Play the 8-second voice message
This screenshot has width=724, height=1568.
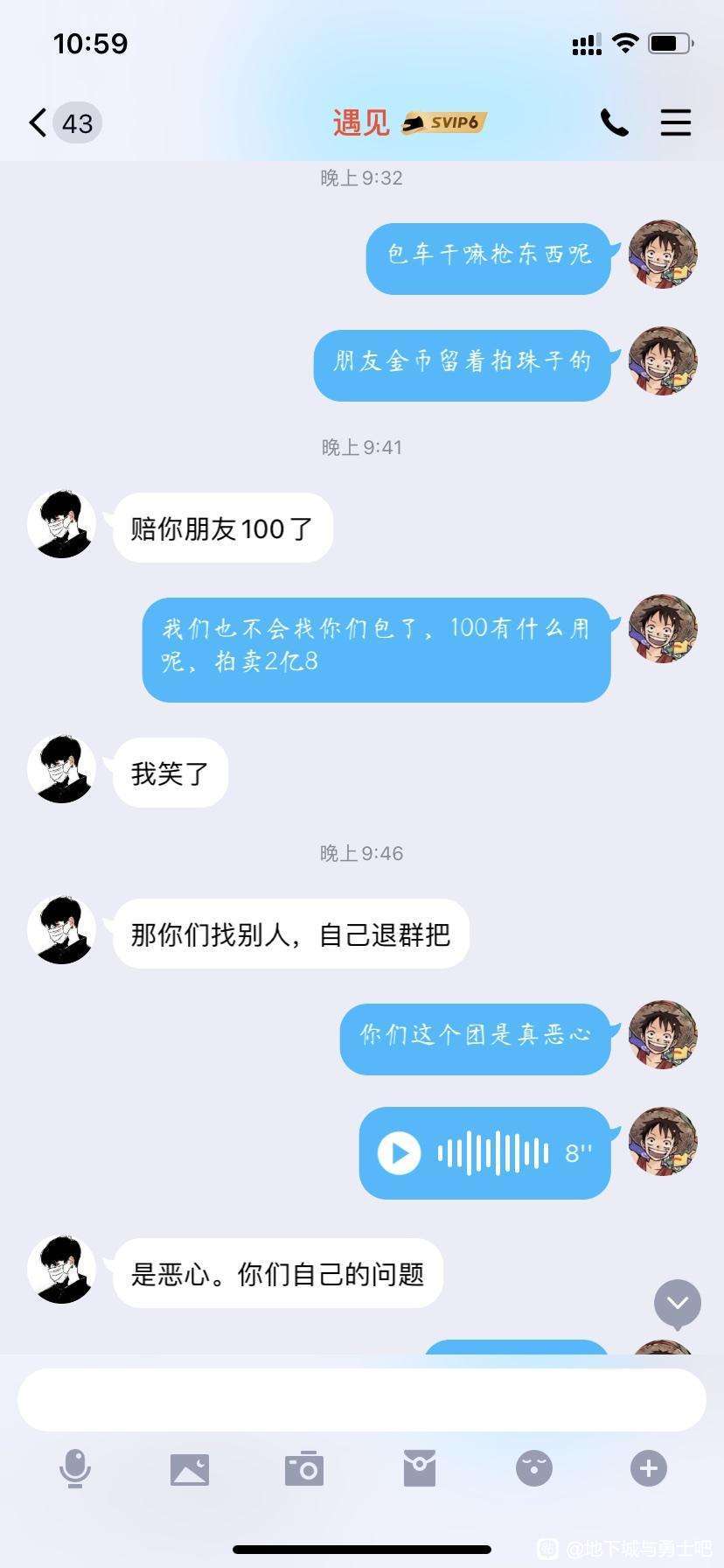point(399,1152)
